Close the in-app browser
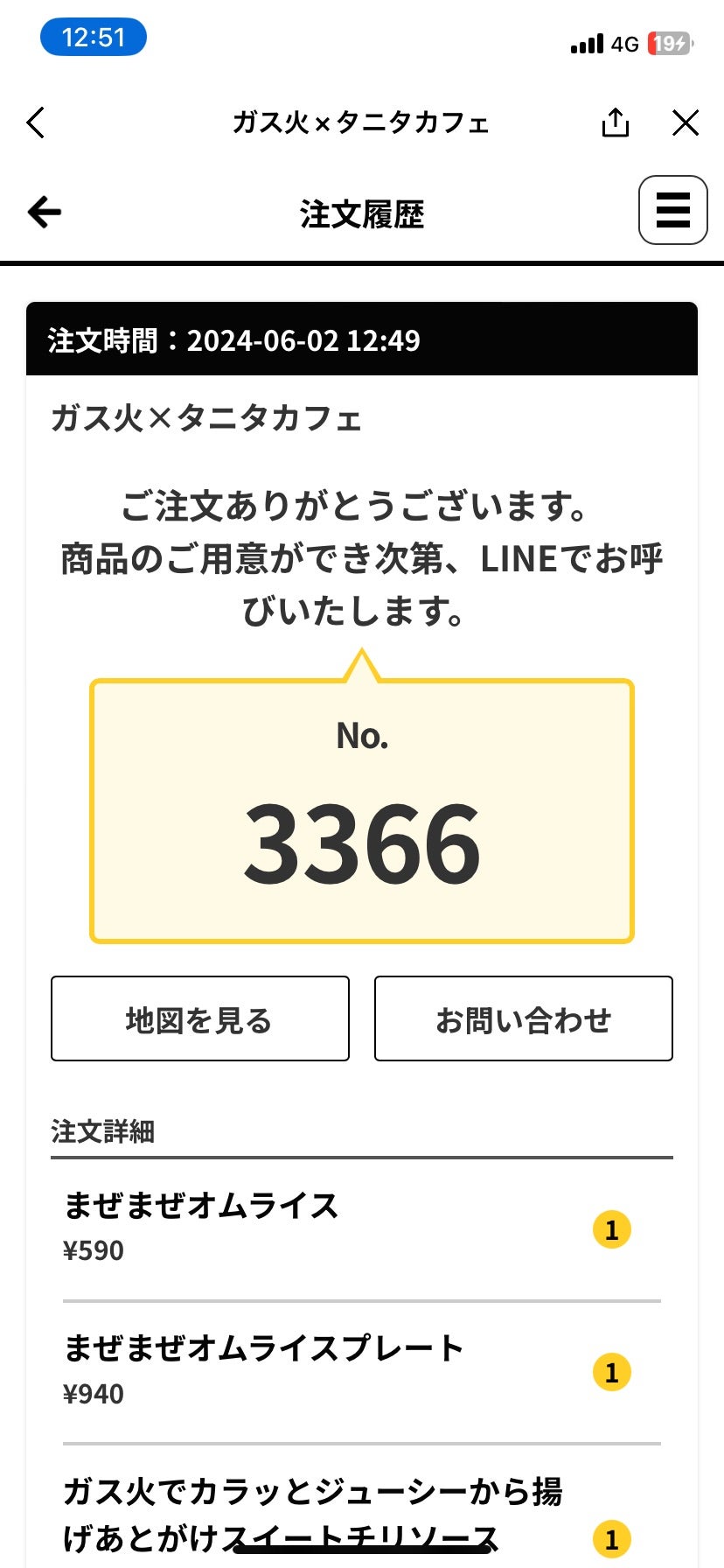Image resolution: width=724 pixels, height=1568 pixels. coord(686,122)
